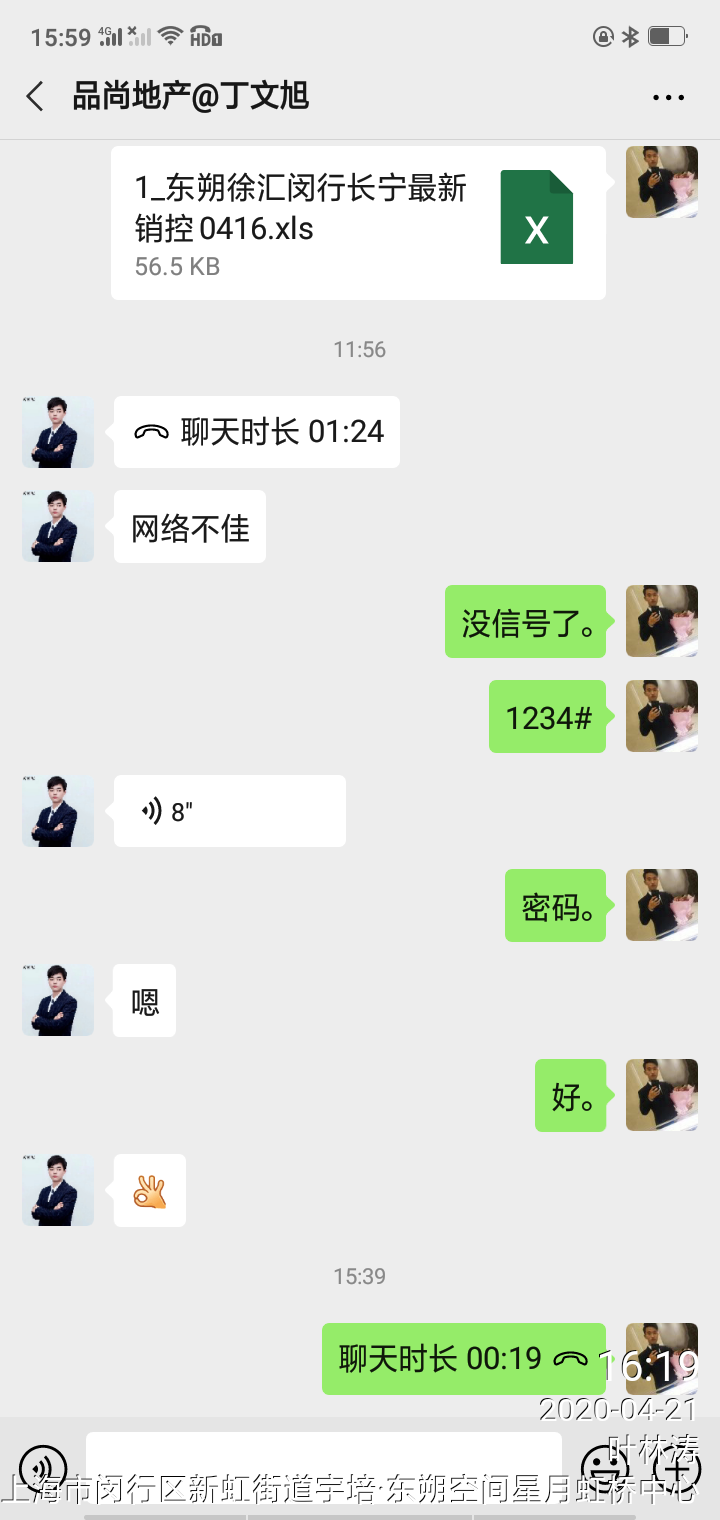
Task: Switch to voice input mode
Action: tap(43, 1467)
